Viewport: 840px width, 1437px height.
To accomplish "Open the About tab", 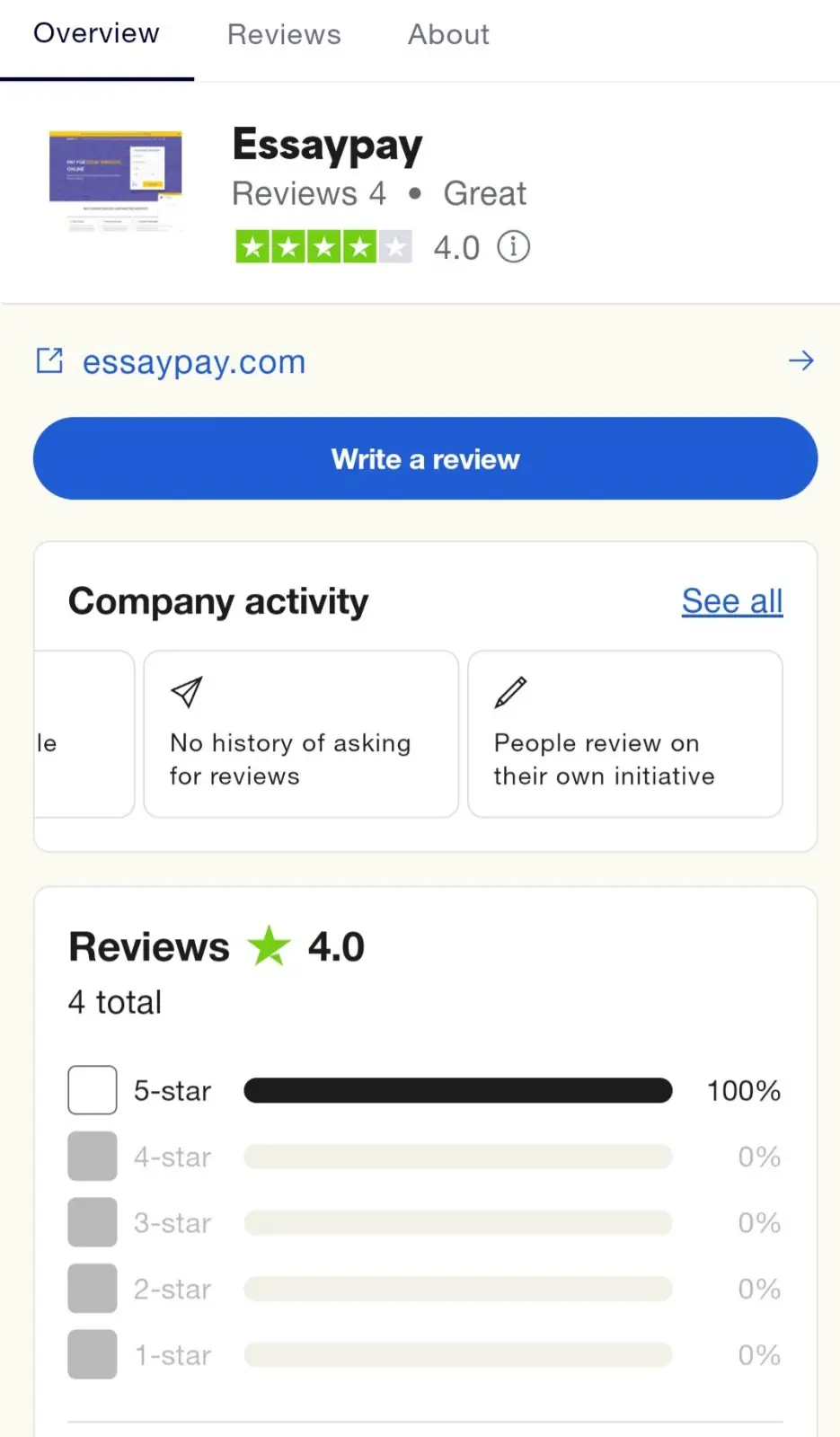I will (448, 34).
